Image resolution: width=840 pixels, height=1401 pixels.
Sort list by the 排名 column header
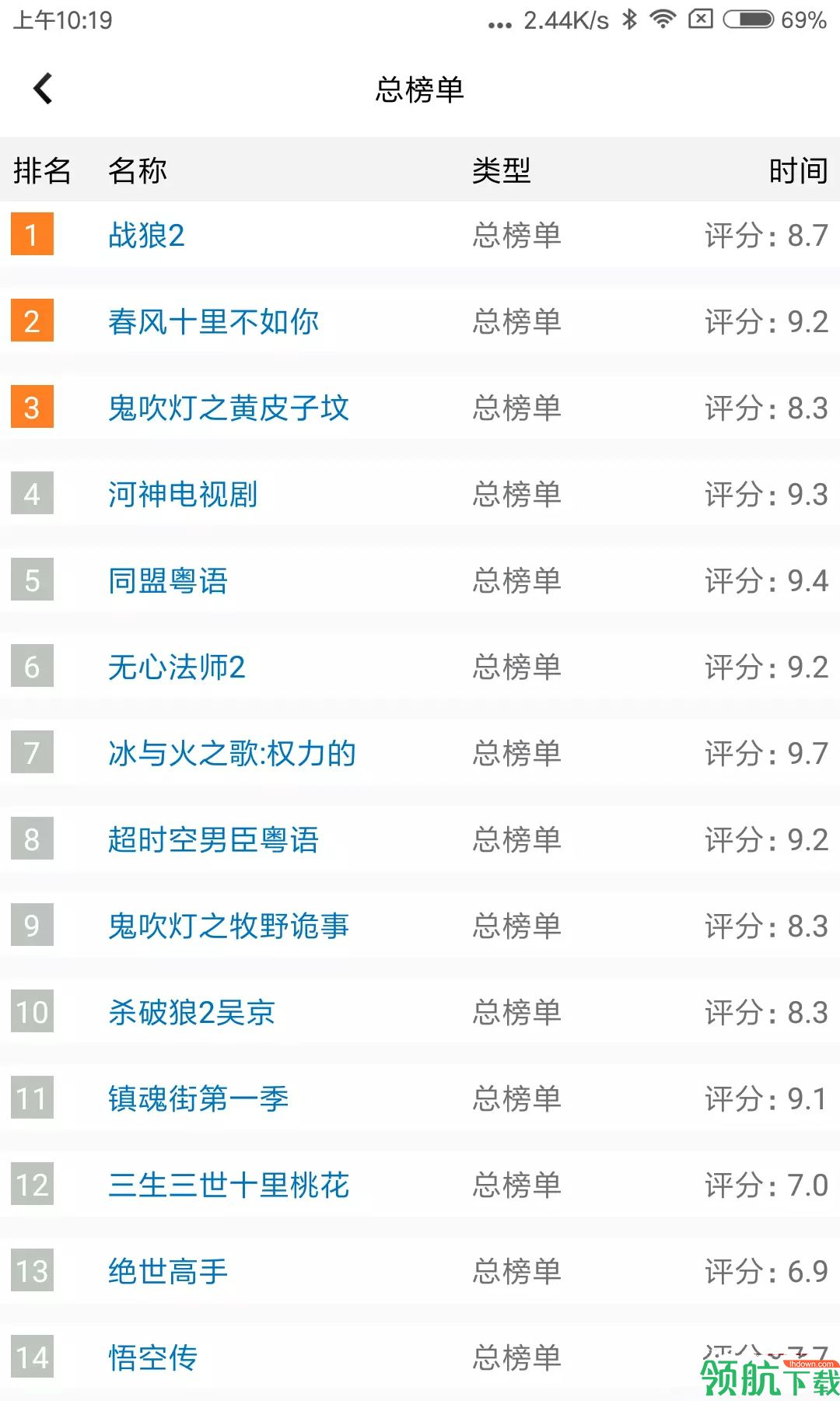pos(43,171)
